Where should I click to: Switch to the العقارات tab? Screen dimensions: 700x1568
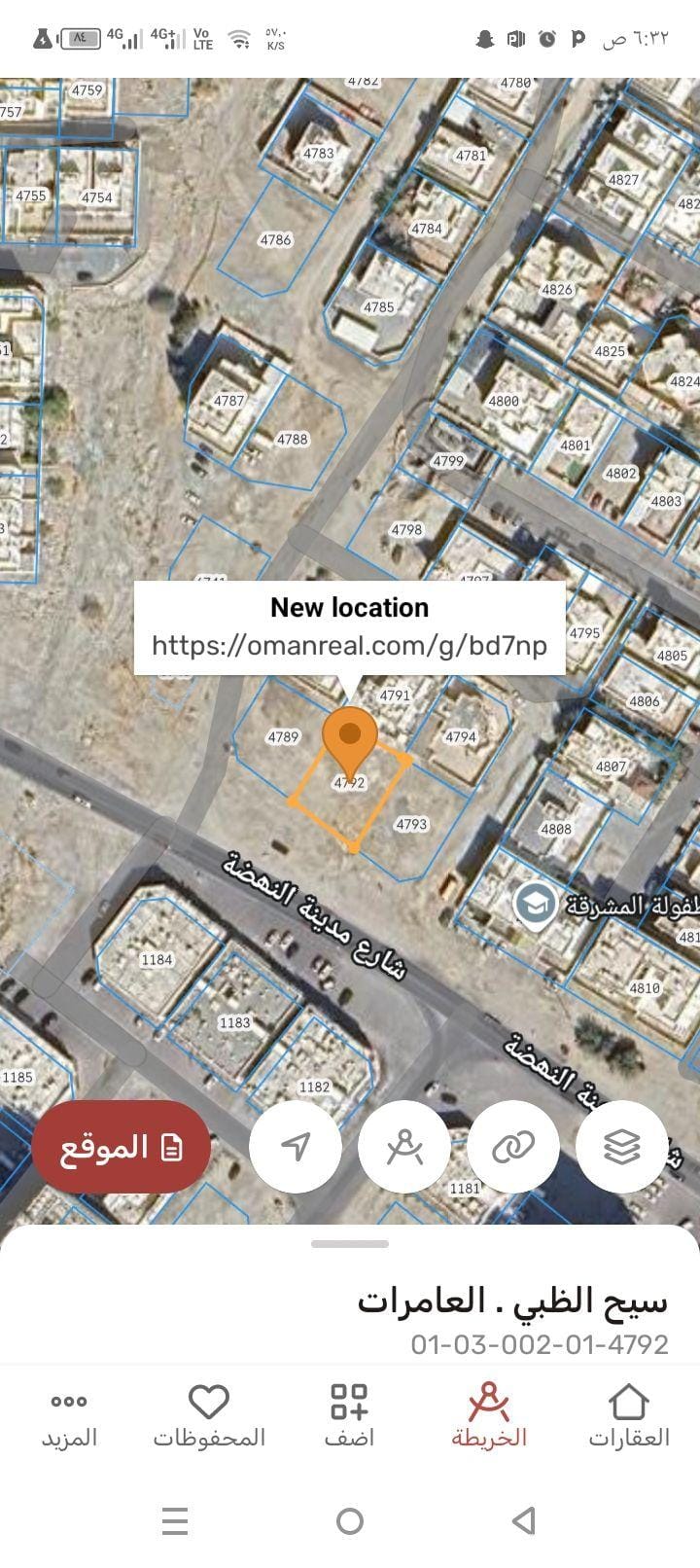click(x=628, y=1416)
